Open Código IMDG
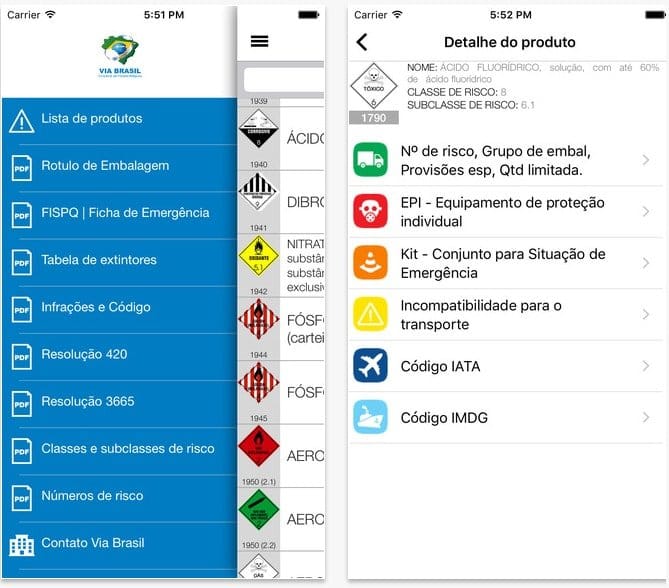The height and width of the screenshot is (588, 669). click(506, 417)
